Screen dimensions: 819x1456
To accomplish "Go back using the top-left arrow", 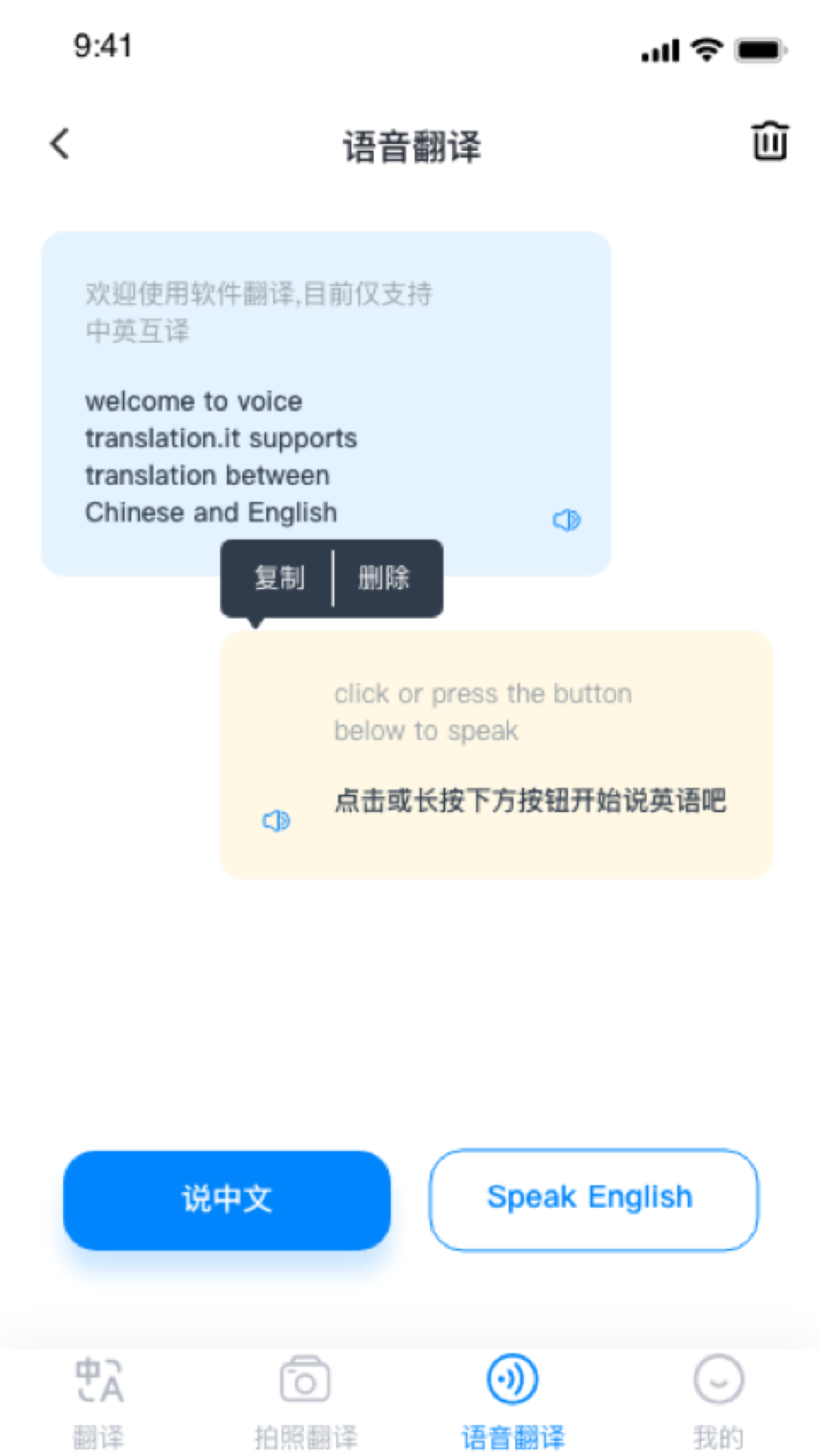I will (60, 144).
